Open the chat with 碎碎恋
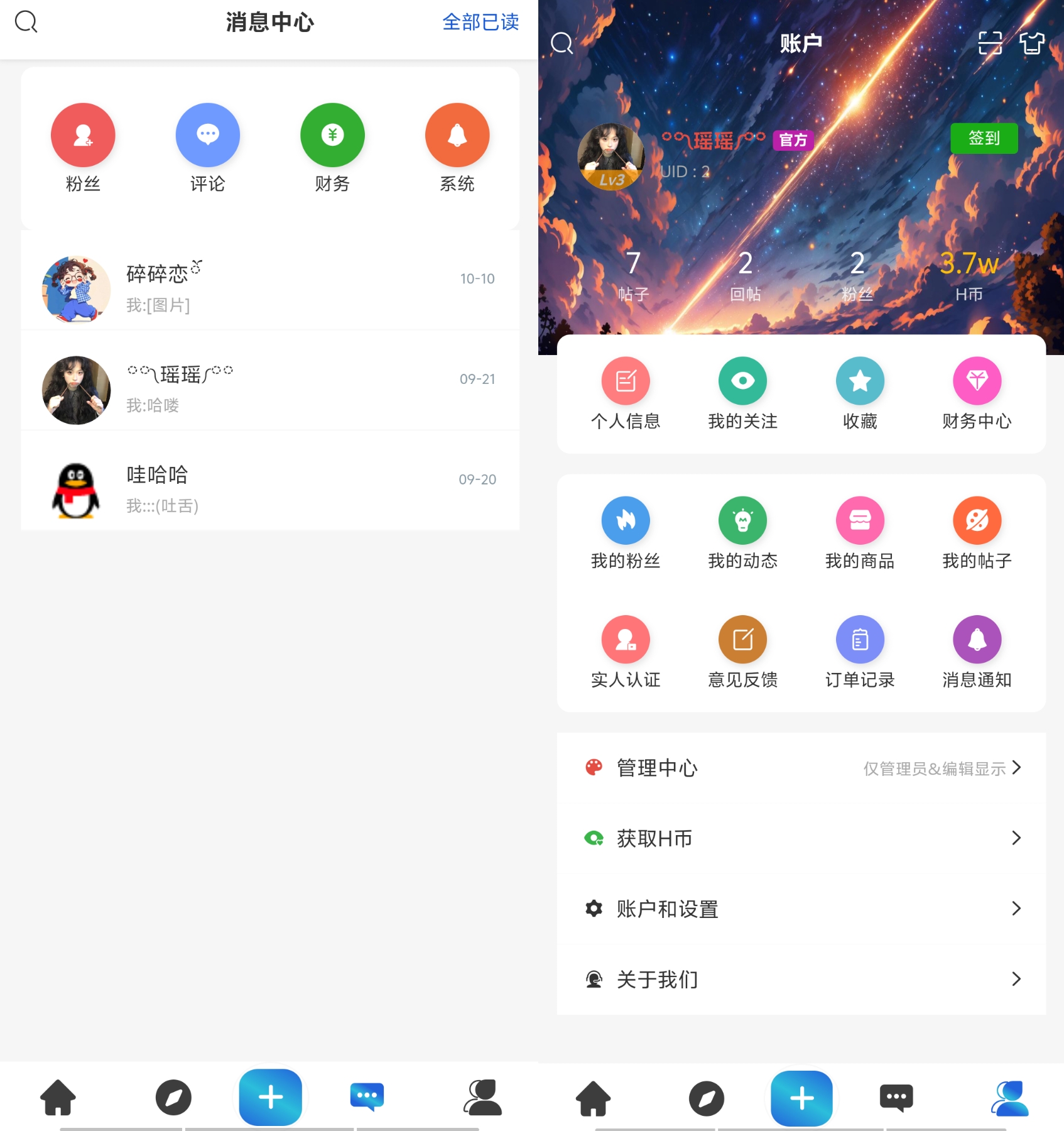The height and width of the screenshot is (1131, 1064). click(x=270, y=289)
